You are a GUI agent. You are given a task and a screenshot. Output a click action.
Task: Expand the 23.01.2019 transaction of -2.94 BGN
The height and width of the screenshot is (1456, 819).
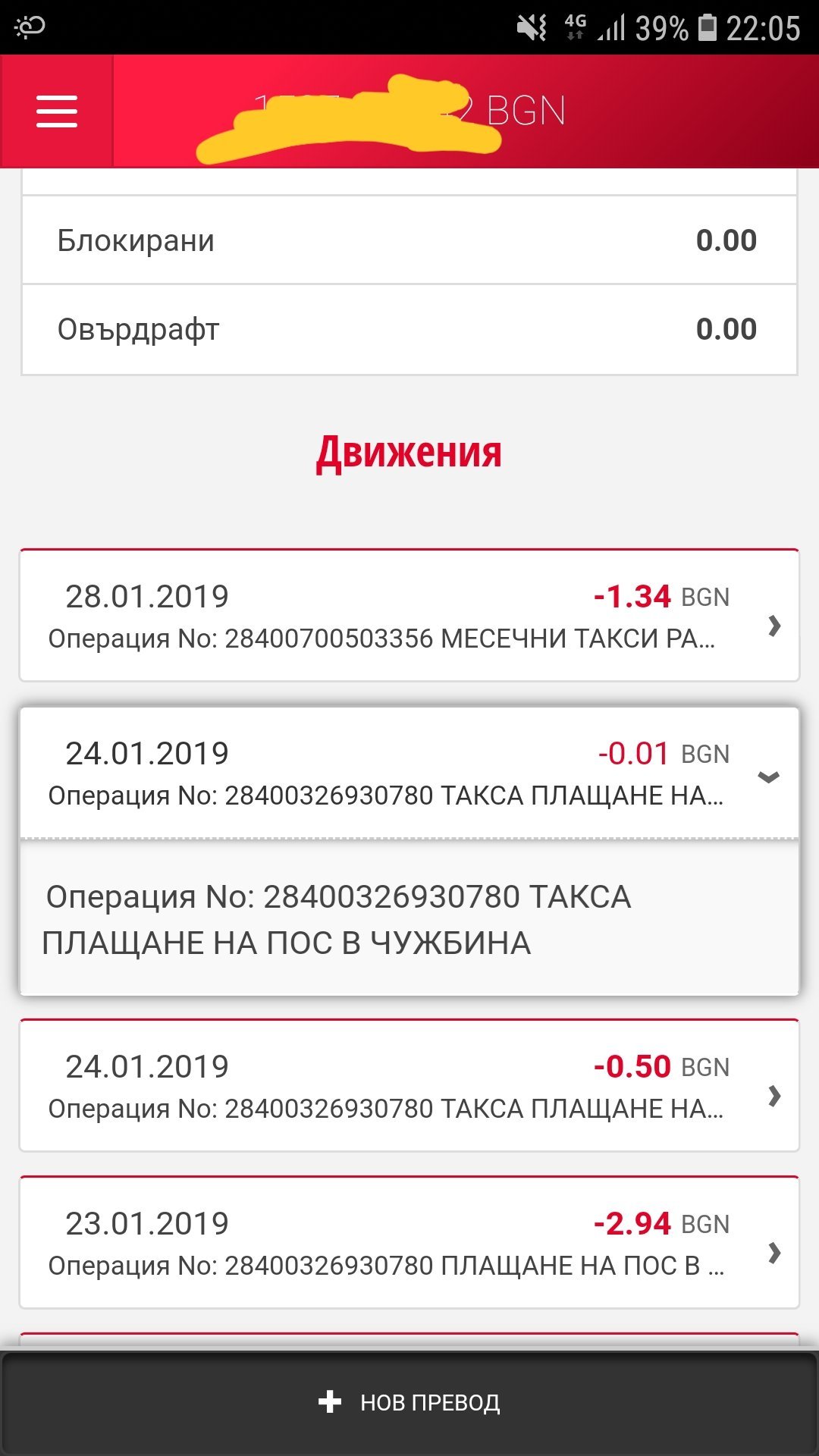[409, 1243]
